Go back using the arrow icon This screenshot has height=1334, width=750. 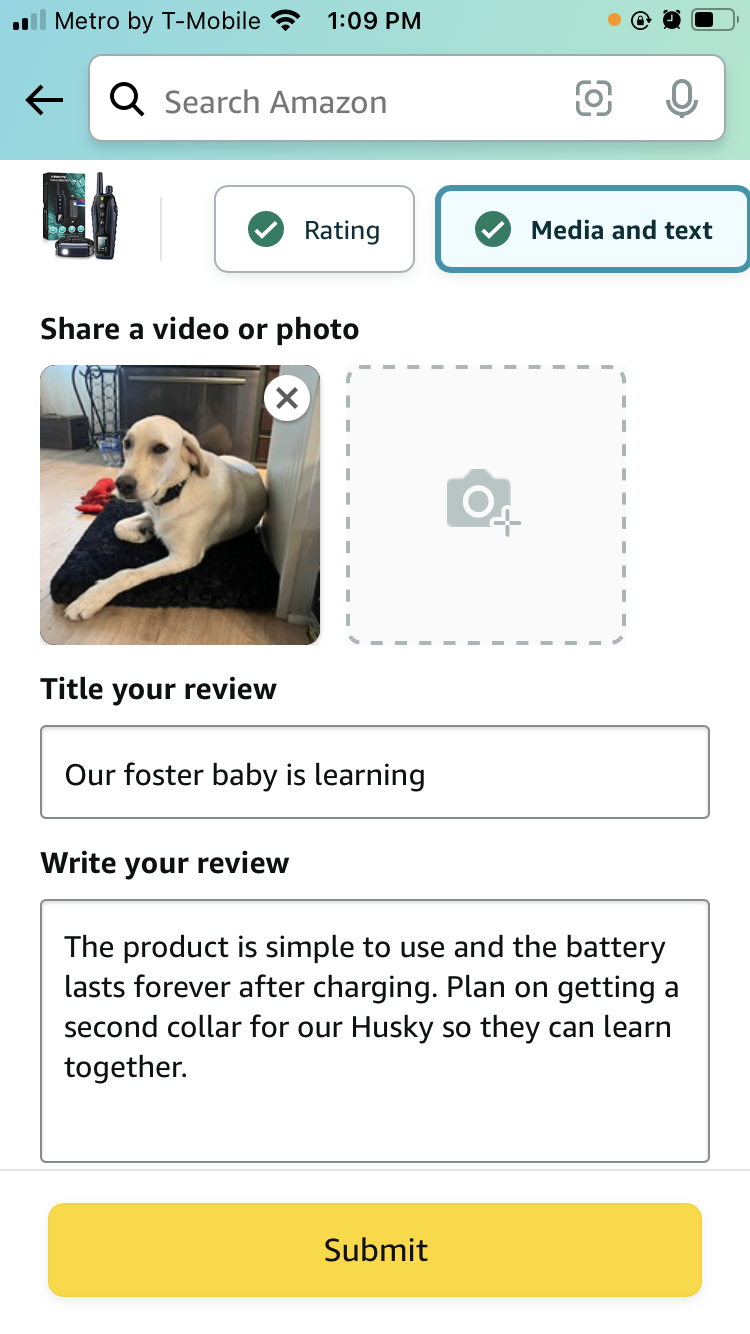pos(44,100)
